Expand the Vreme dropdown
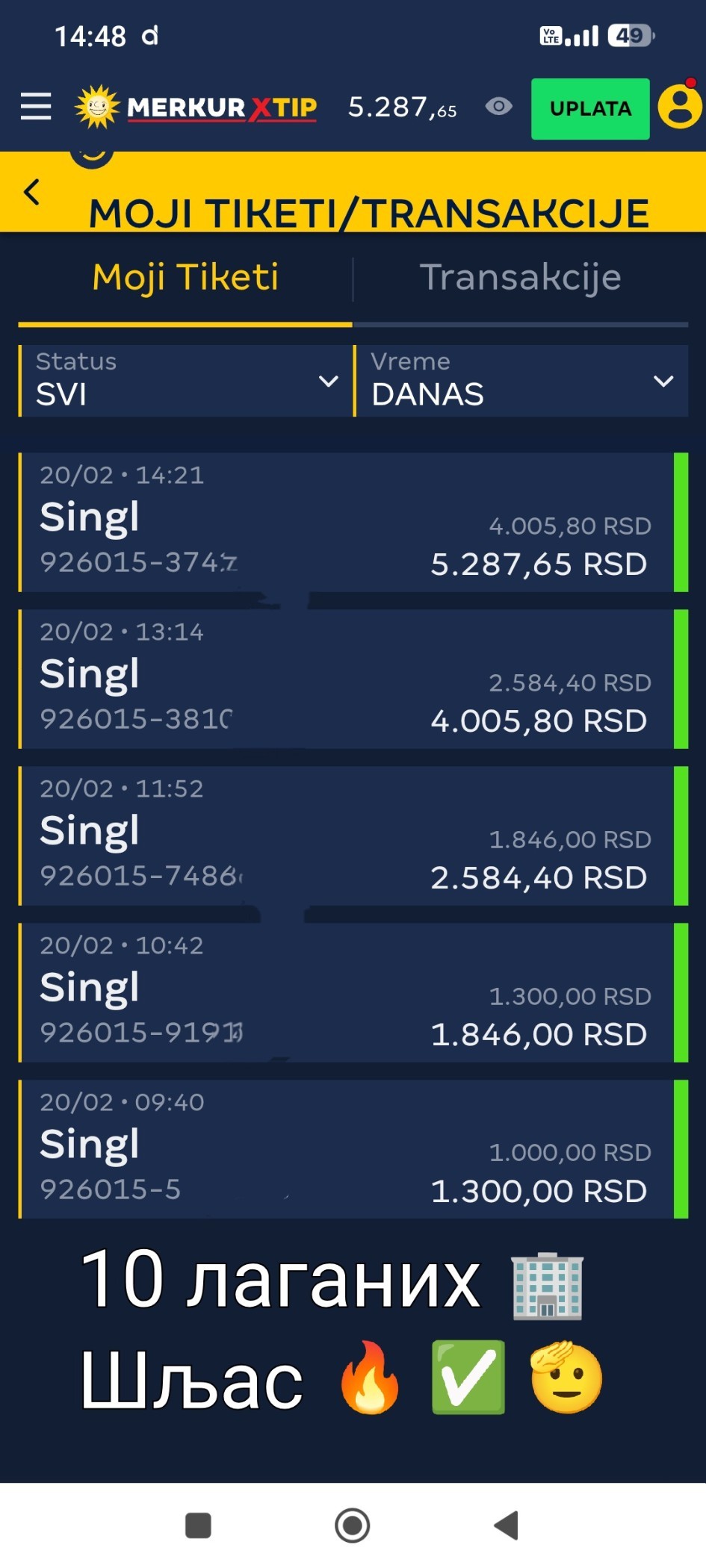This screenshot has width=706, height=1568. pos(521,381)
